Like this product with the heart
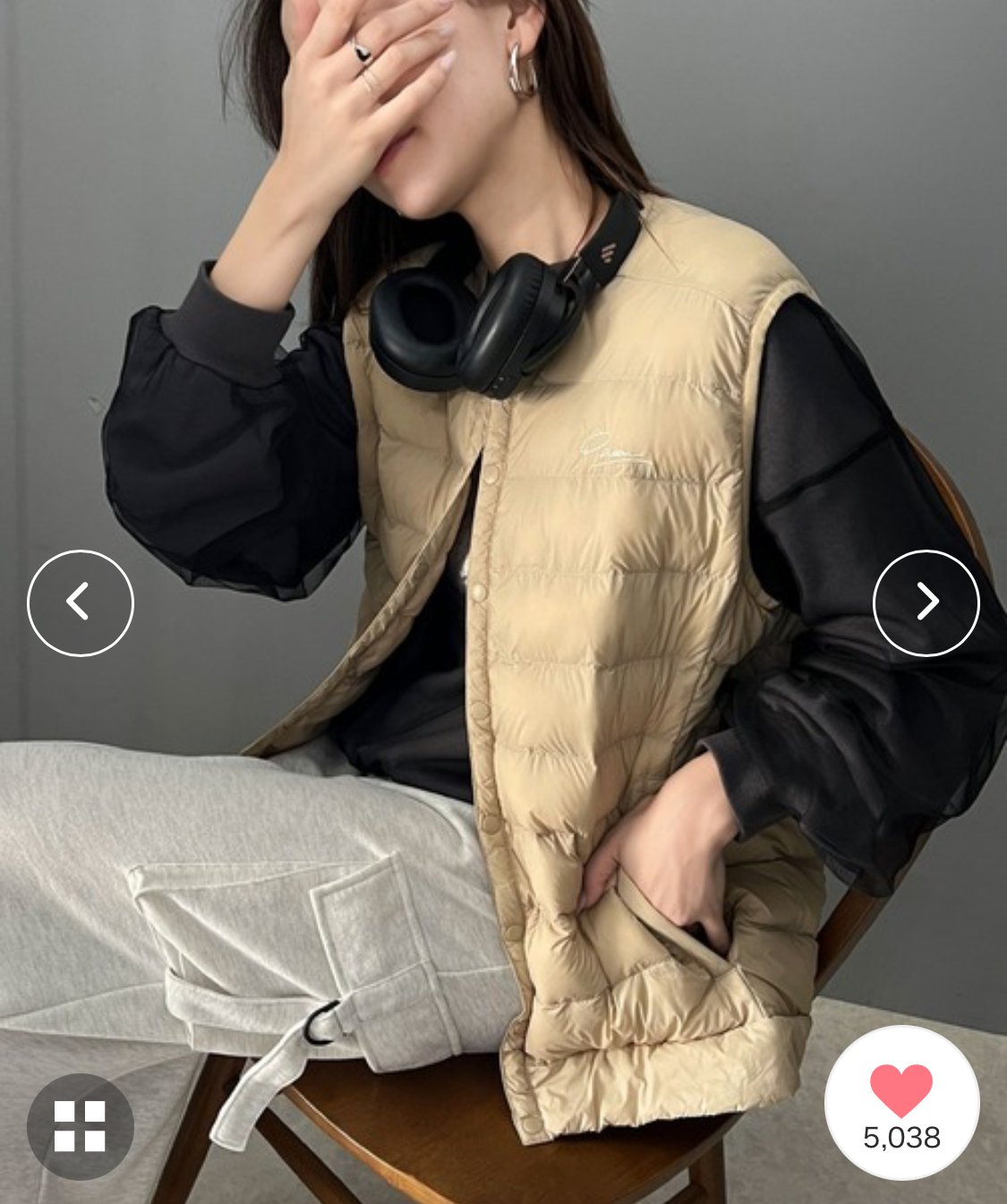Viewport: 1007px width, 1204px height. coord(901,1103)
